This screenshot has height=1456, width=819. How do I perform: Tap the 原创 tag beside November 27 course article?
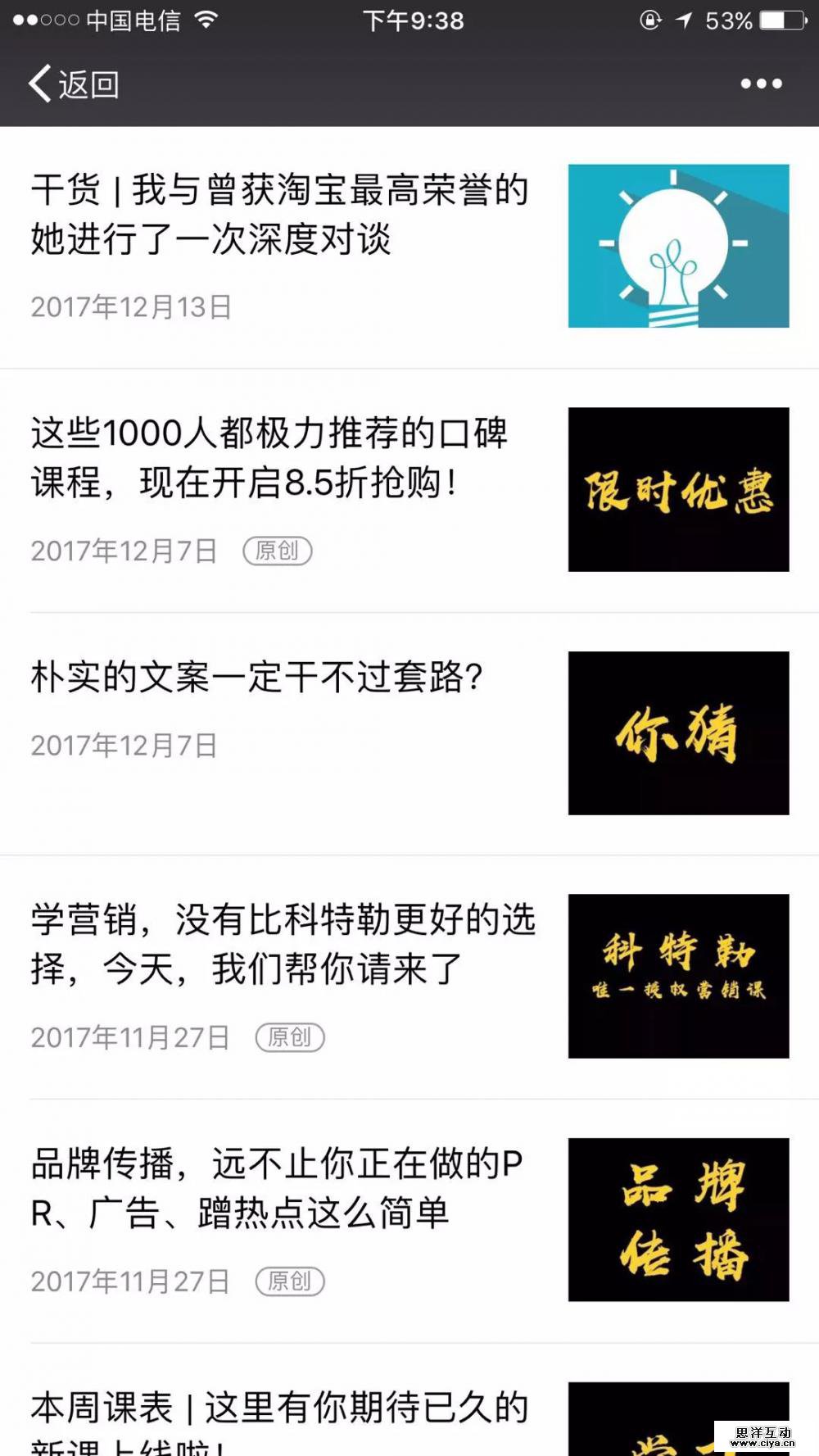pyautogui.click(x=288, y=1036)
